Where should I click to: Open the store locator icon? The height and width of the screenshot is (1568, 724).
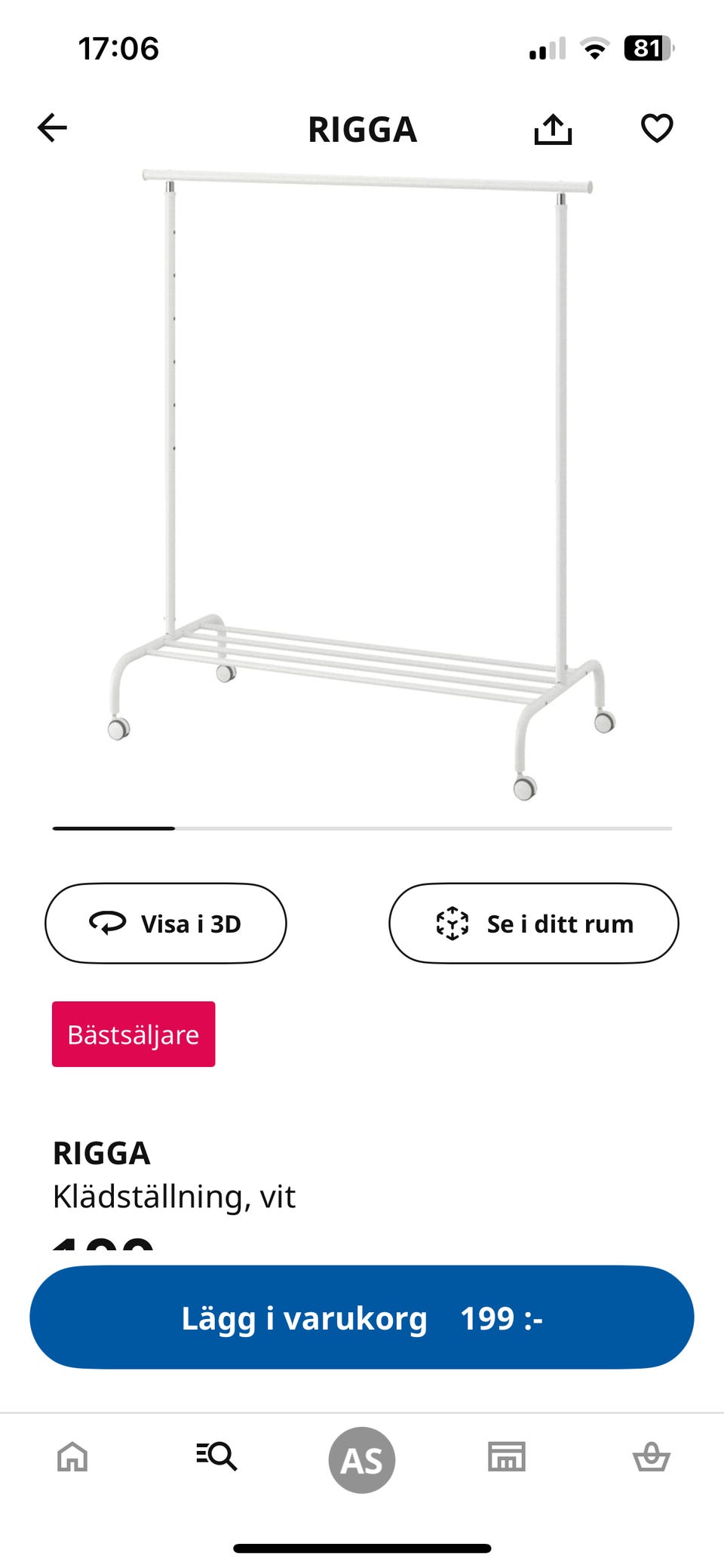tap(507, 1457)
